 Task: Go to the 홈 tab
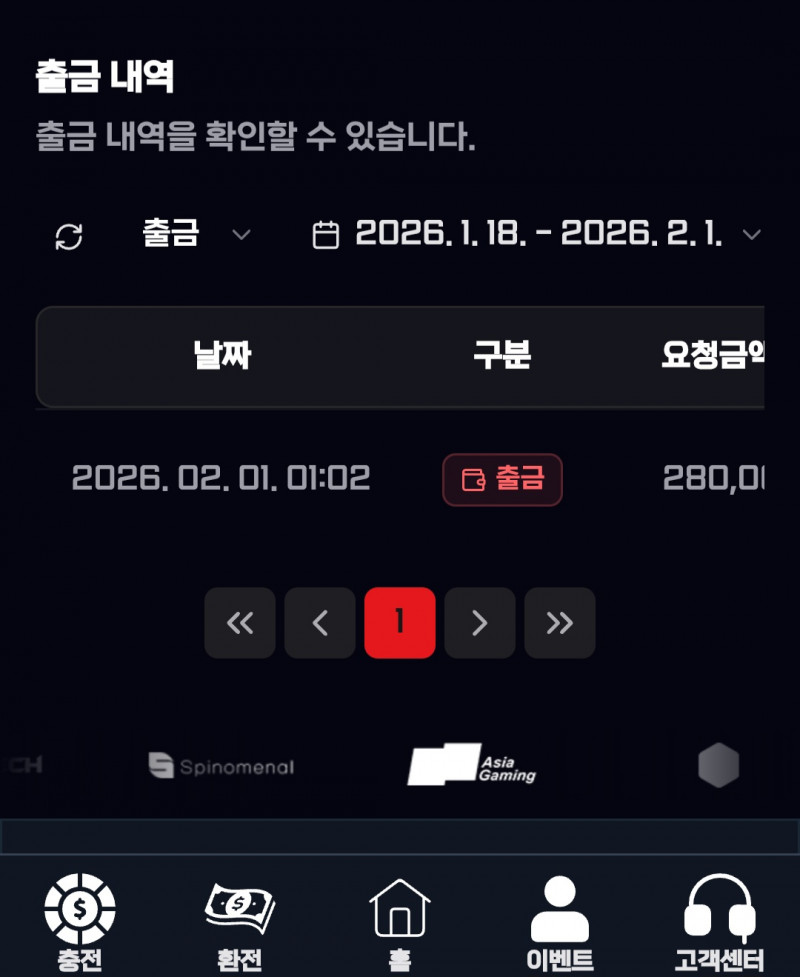pyautogui.click(x=400, y=922)
